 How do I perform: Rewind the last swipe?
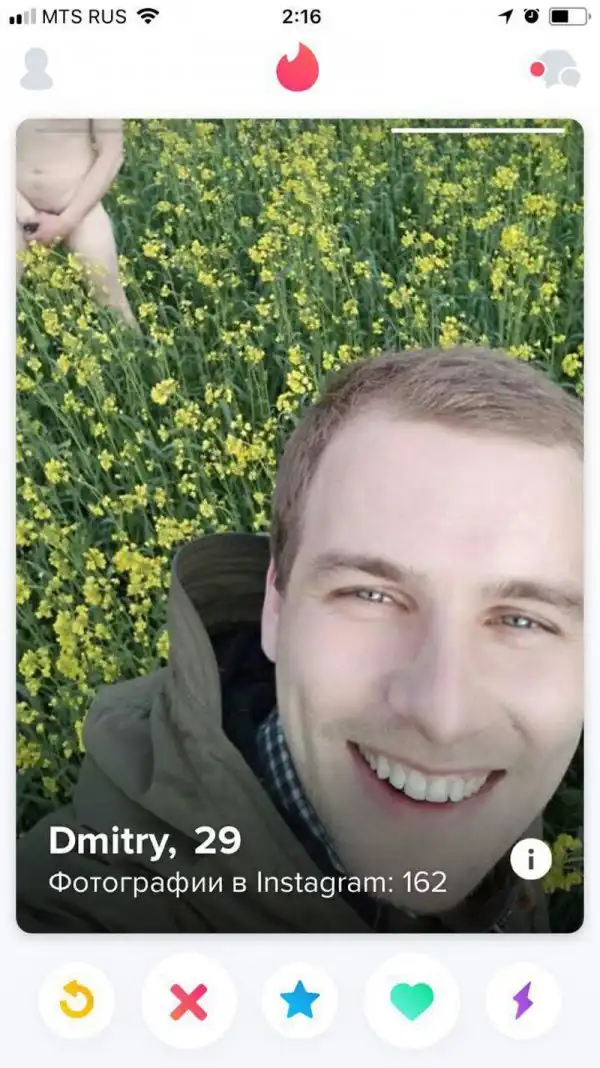pyautogui.click(x=76, y=1000)
